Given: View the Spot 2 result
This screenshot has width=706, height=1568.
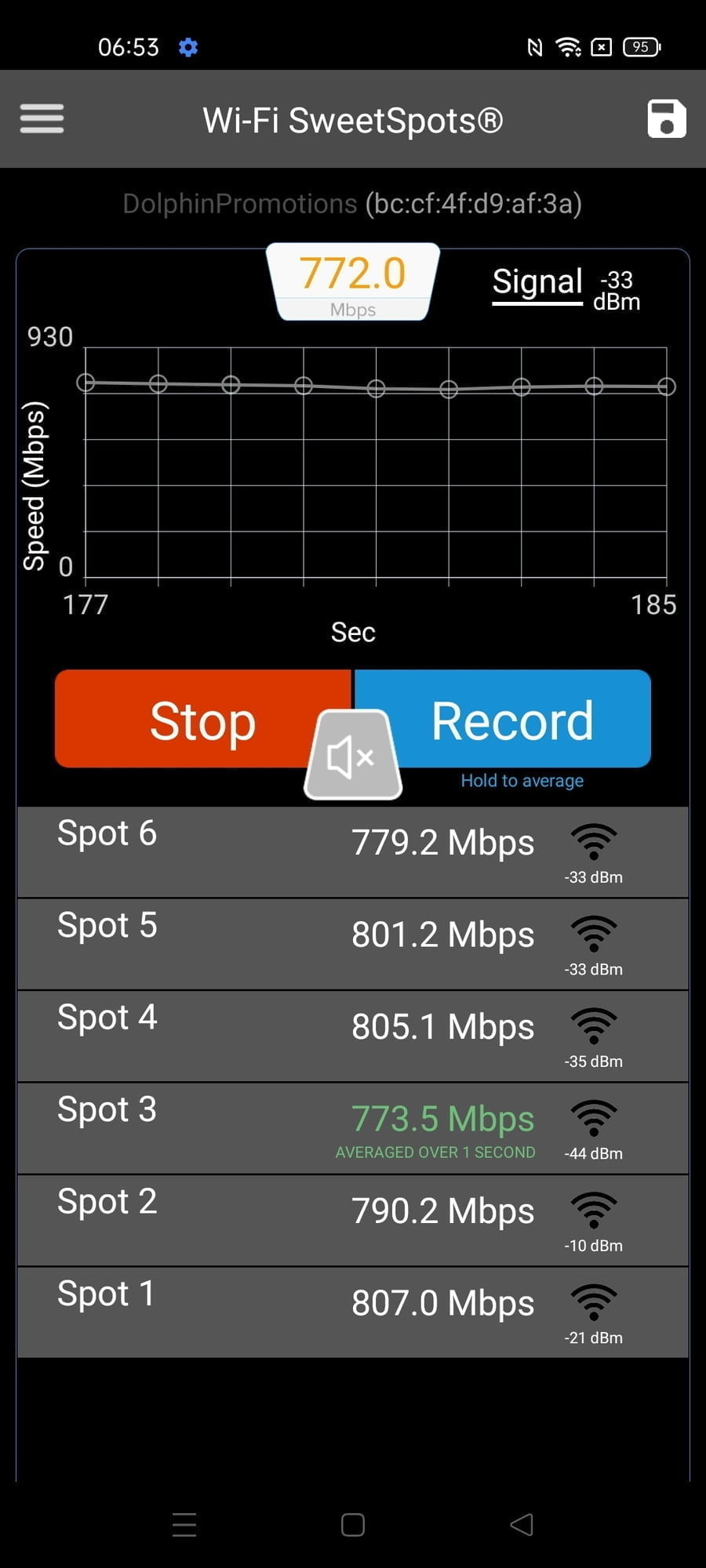Looking at the screenshot, I should coord(353,1221).
